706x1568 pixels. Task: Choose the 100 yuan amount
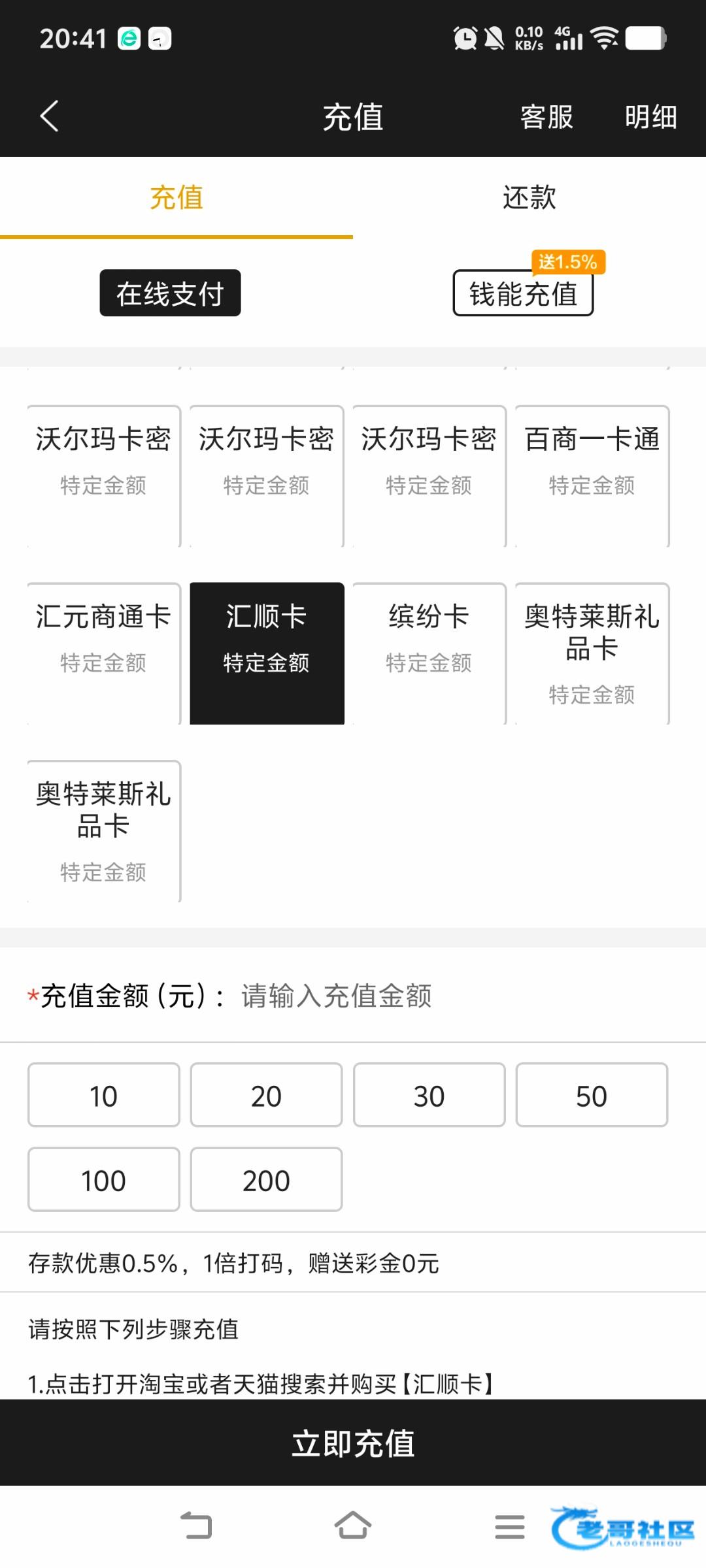[104, 1180]
